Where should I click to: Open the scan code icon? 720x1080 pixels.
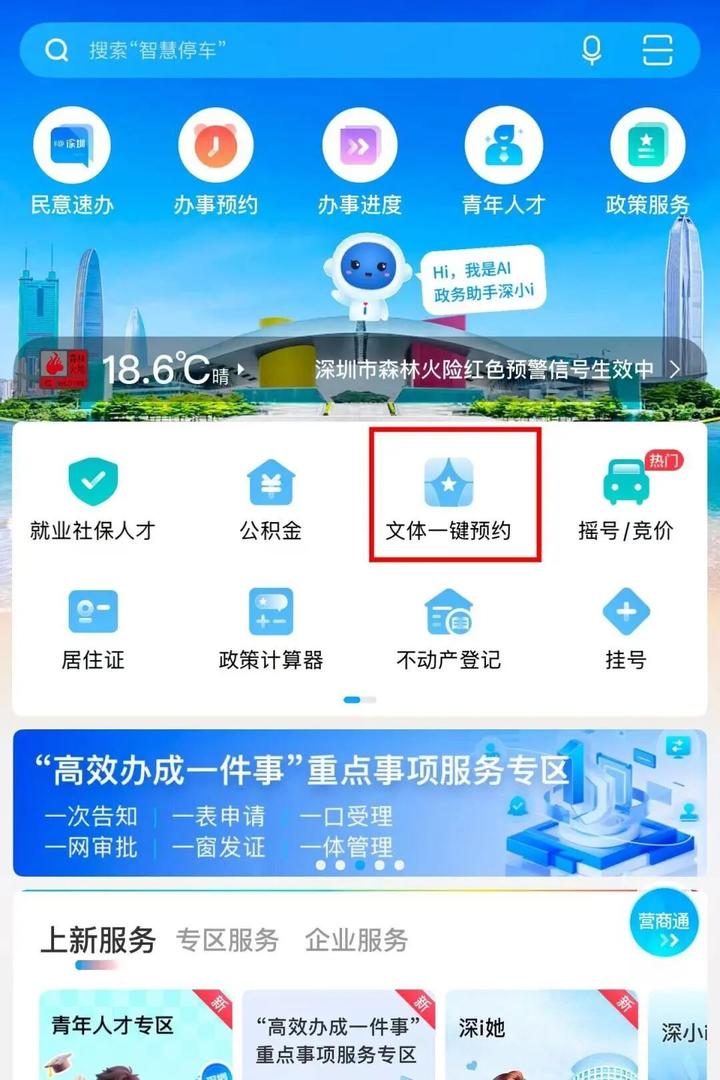[657, 50]
